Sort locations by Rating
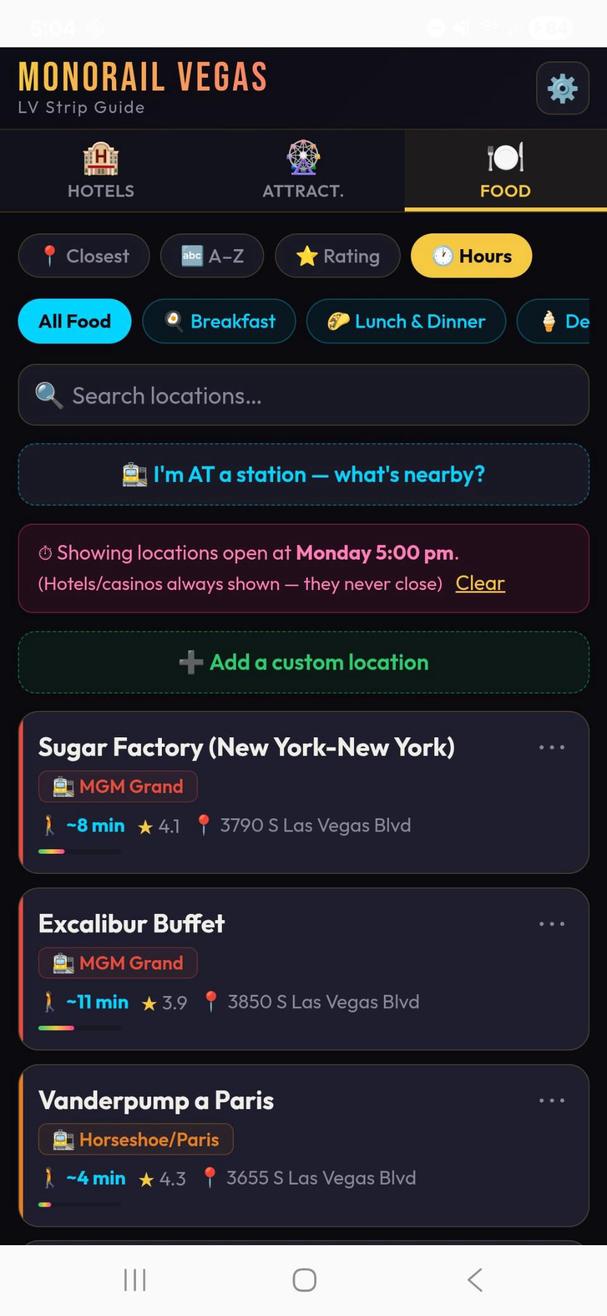This screenshot has height=1316, width=607. coord(338,256)
